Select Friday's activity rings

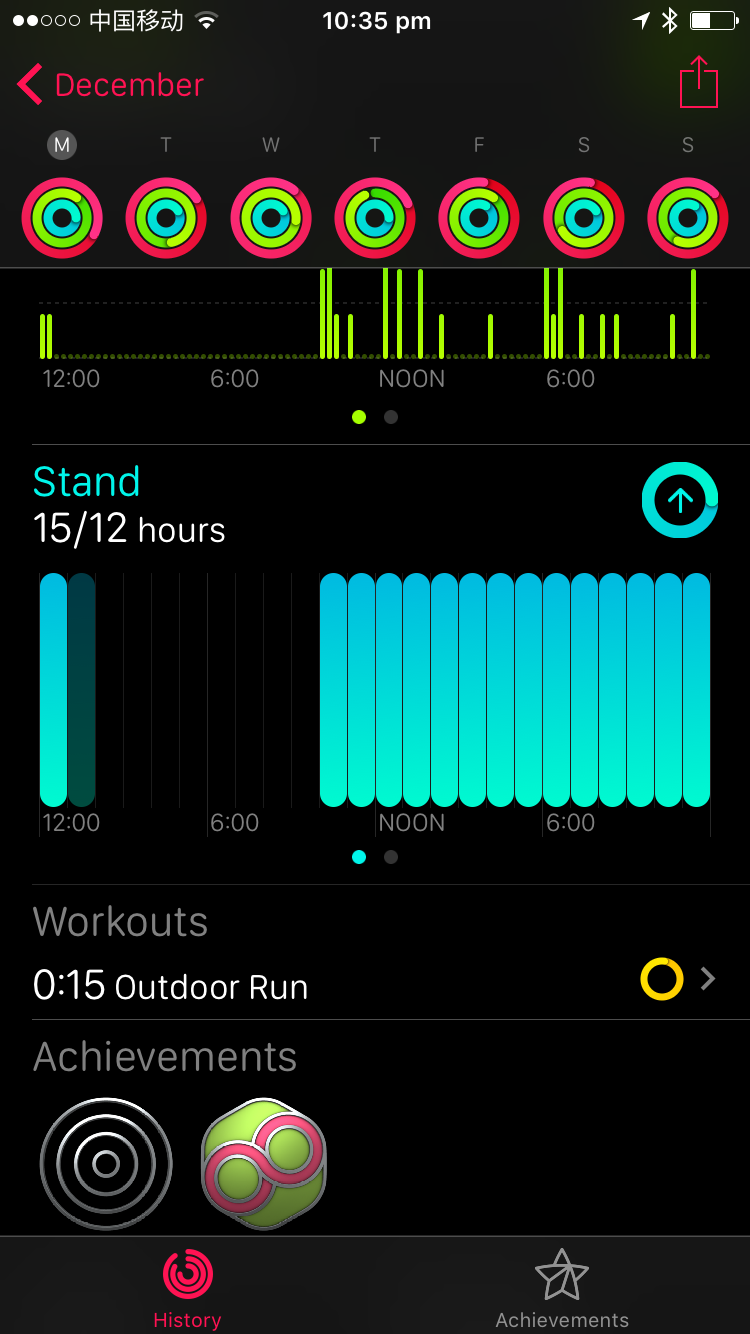point(479,218)
